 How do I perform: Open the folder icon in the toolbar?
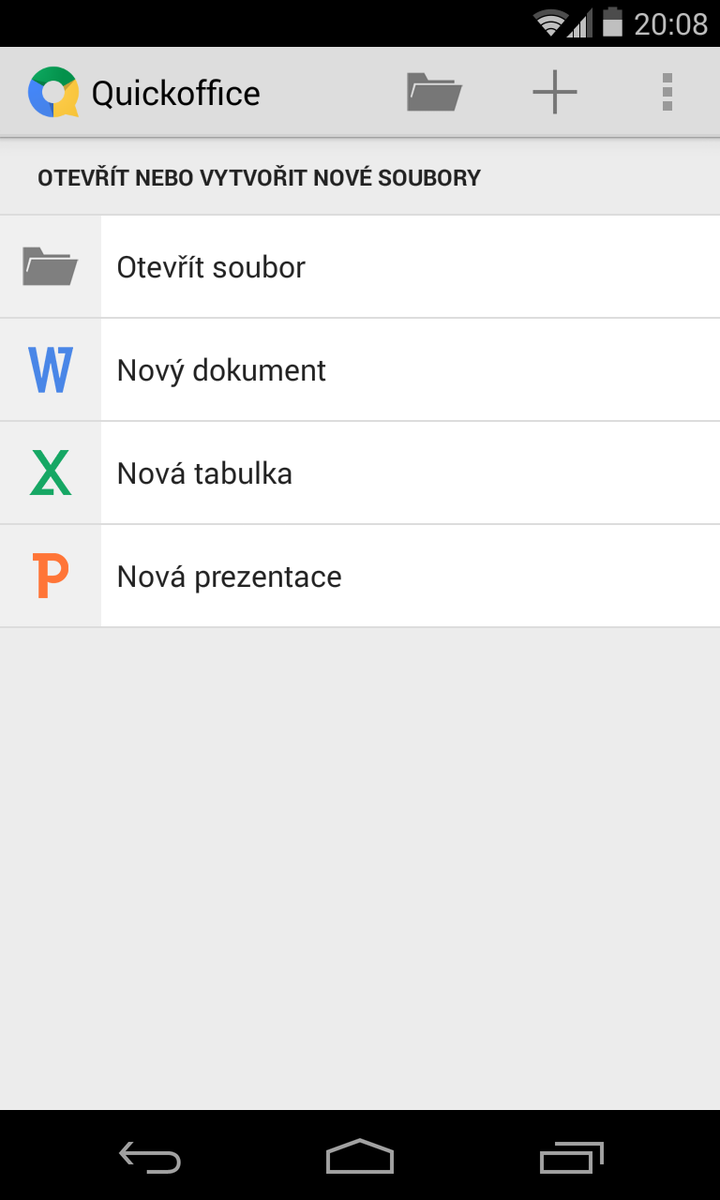[434, 92]
